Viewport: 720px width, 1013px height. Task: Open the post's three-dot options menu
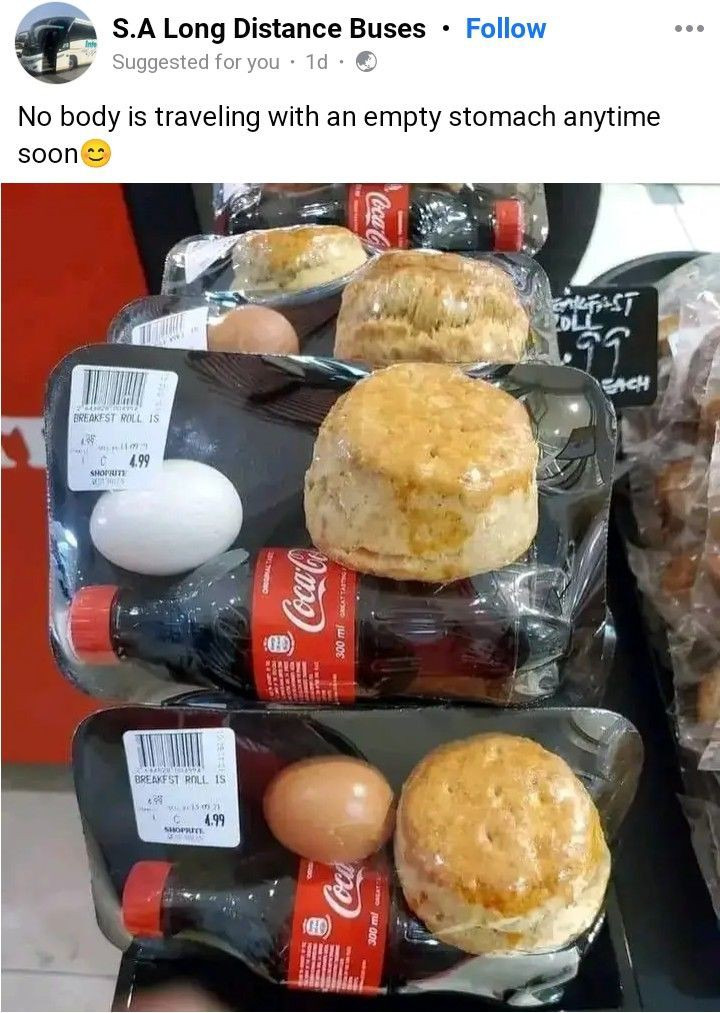pyautogui.click(x=688, y=28)
